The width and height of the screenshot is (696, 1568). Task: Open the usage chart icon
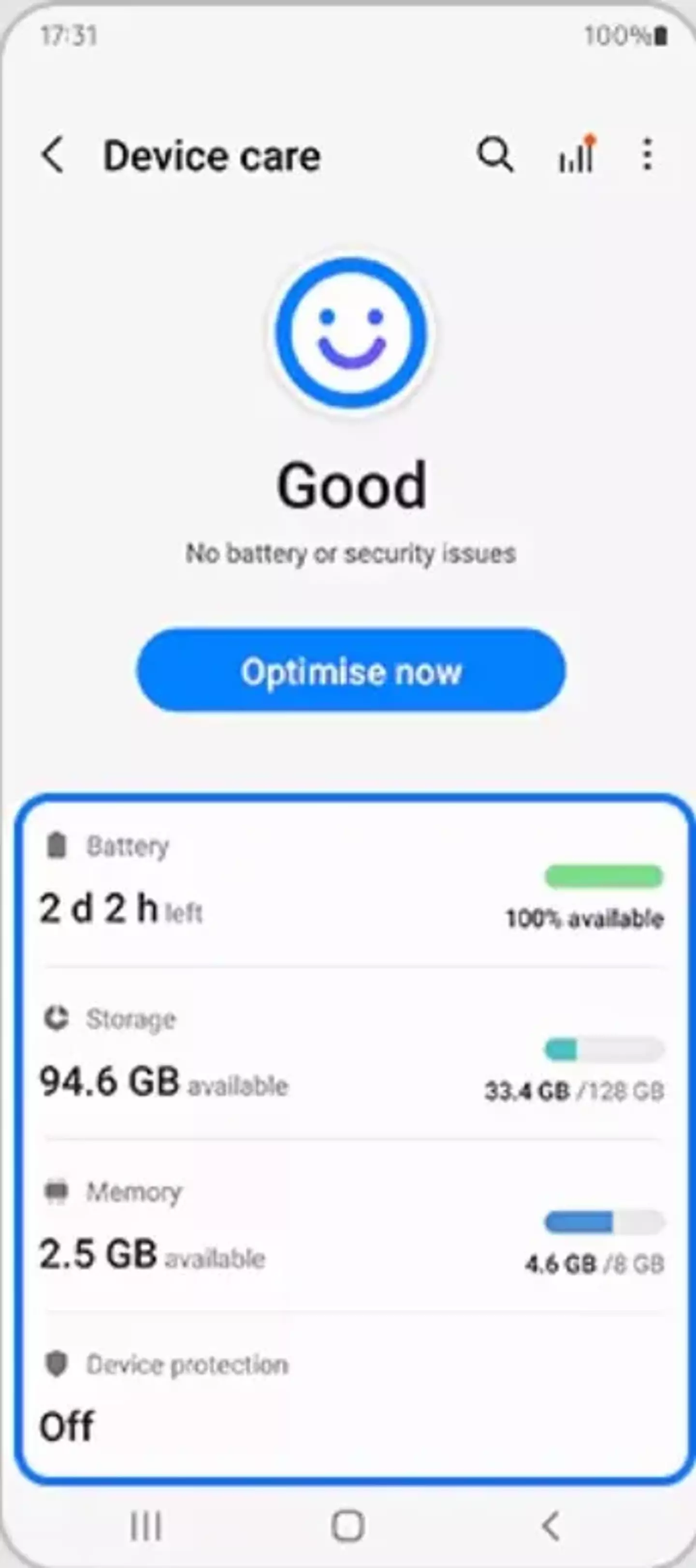point(576,155)
